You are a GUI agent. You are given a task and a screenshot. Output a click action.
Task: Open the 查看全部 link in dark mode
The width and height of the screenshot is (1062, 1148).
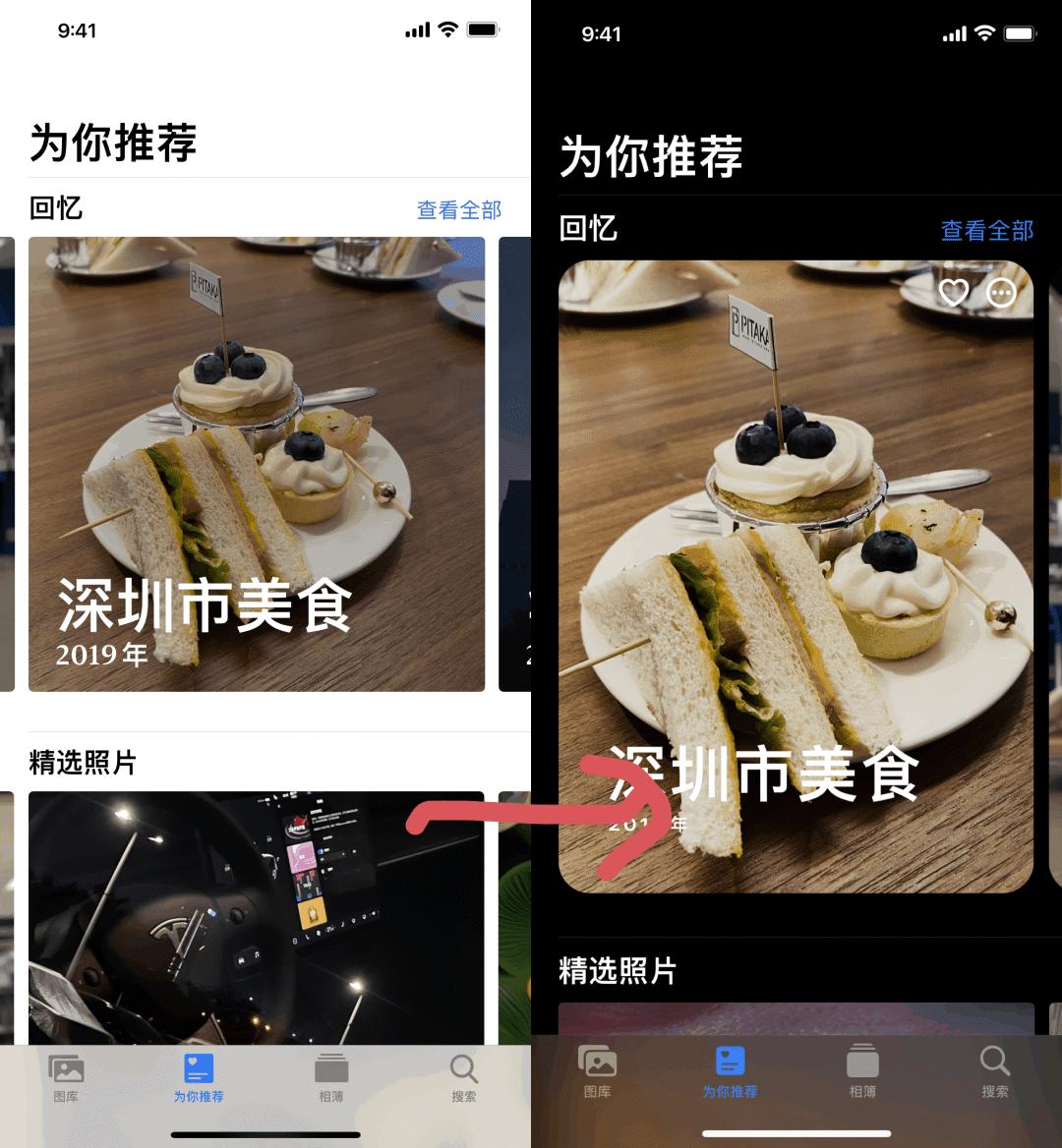(x=986, y=230)
